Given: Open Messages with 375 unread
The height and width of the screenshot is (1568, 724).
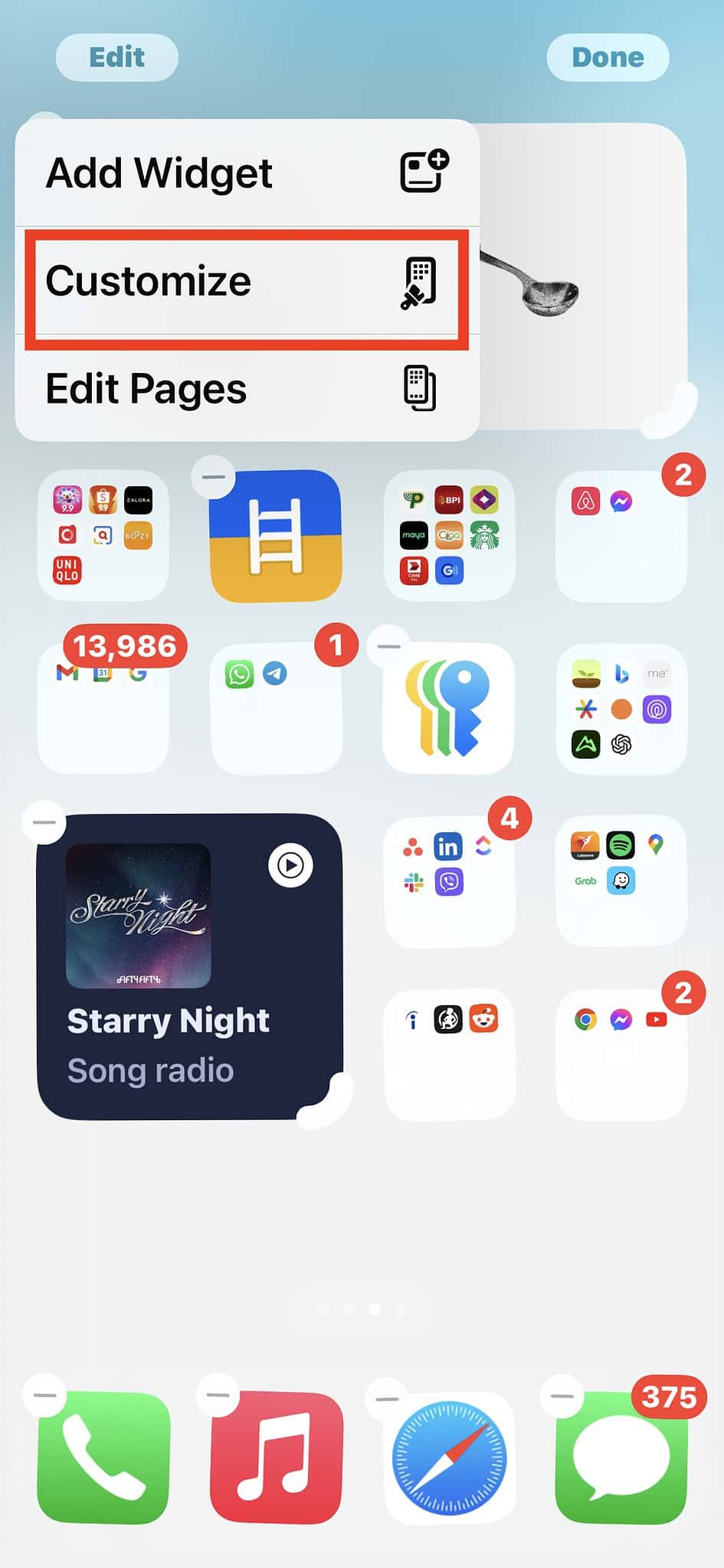Looking at the screenshot, I should click(x=621, y=1457).
